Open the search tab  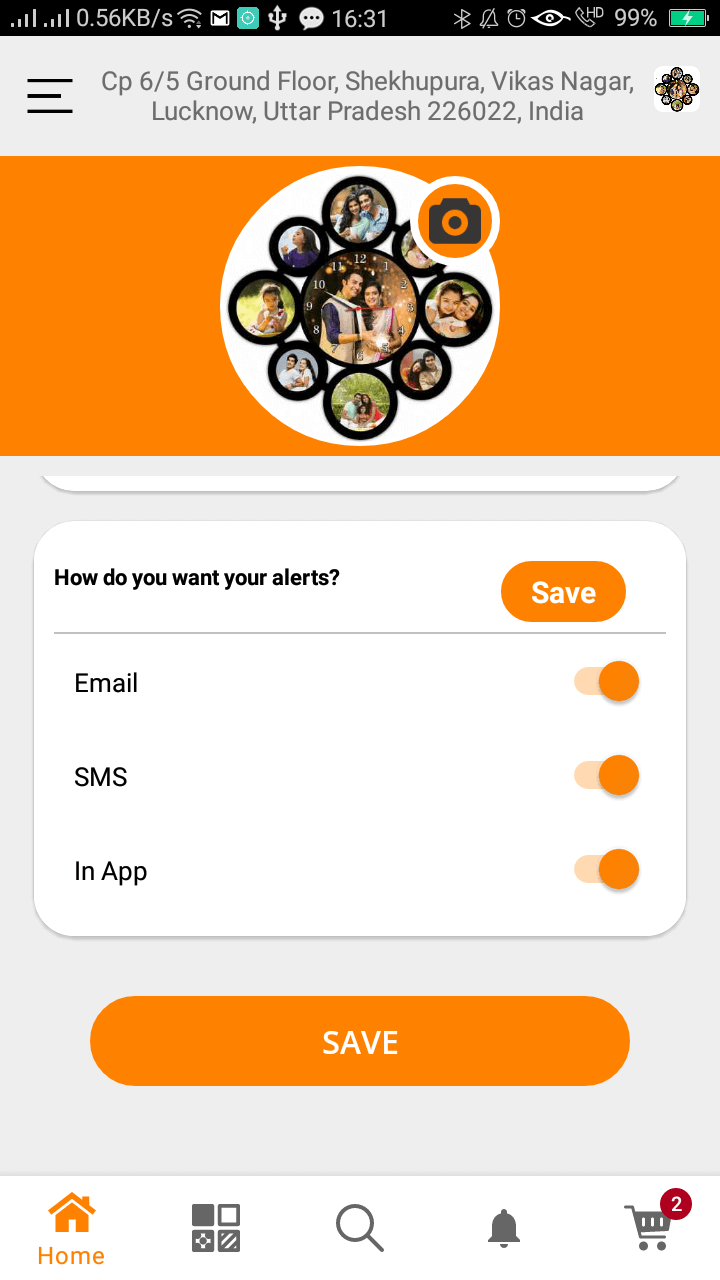point(359,1228)
